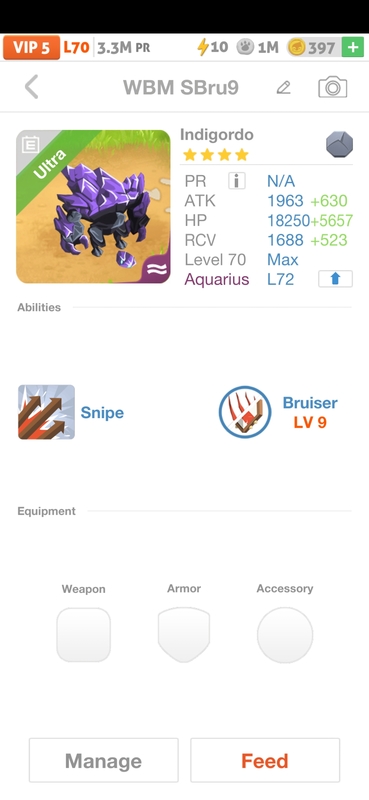Select the empty Weapon slot
This screenshot has height=800, width=369.
click(83, 635)
